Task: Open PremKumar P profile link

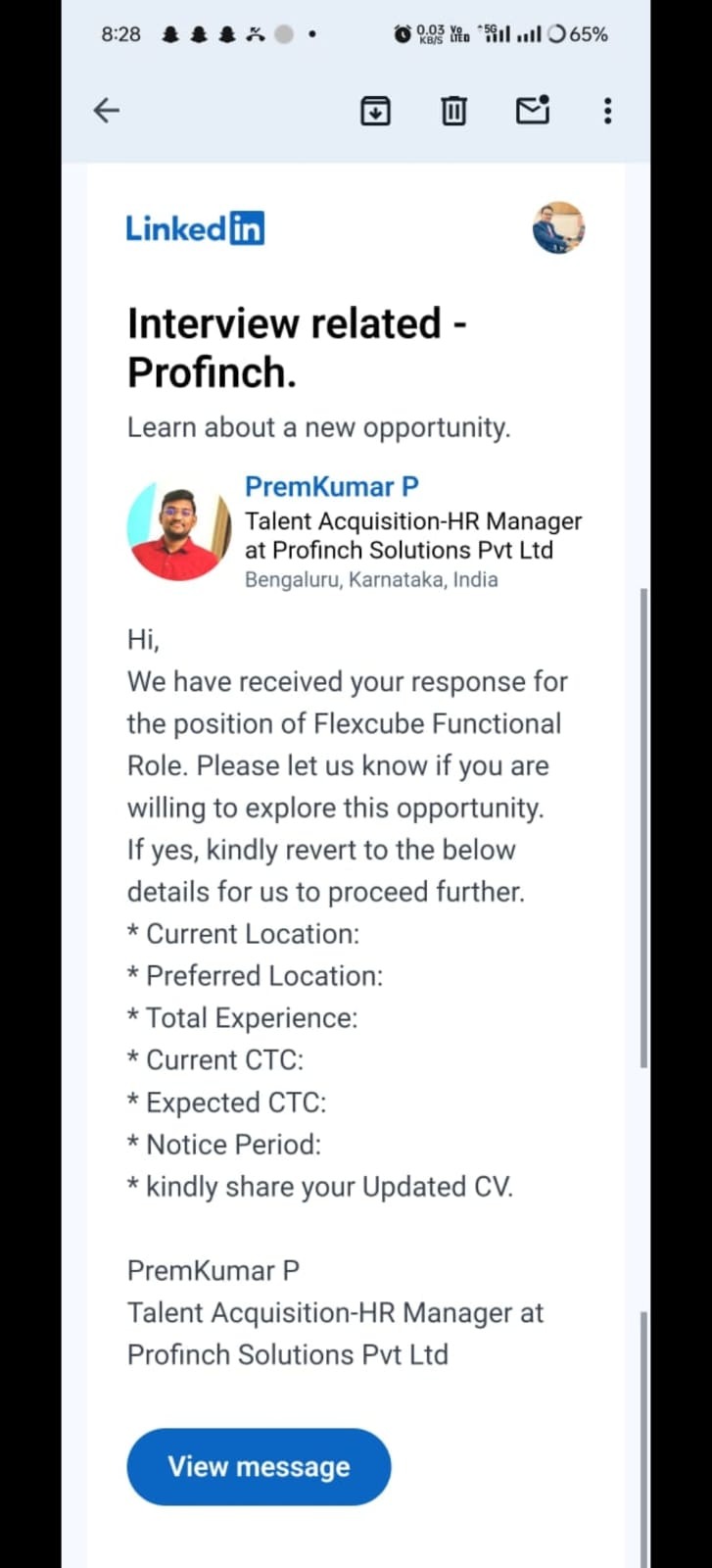Action: (331, 486)
